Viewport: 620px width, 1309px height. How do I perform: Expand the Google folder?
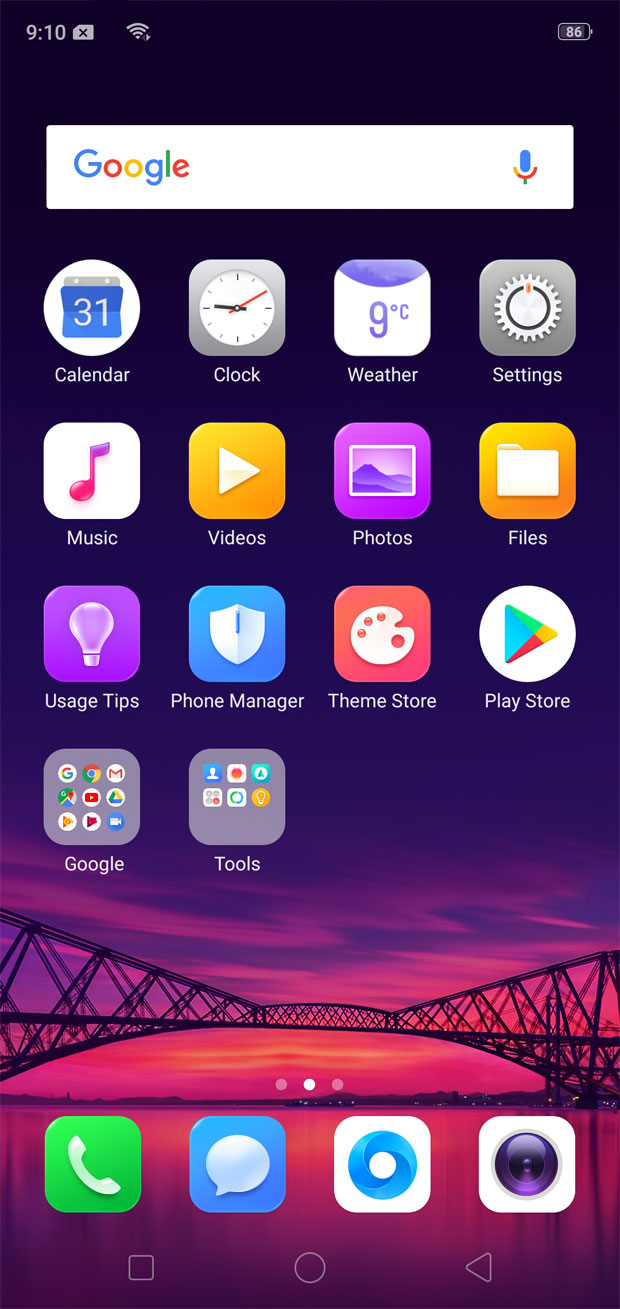(x=92, y=797)
